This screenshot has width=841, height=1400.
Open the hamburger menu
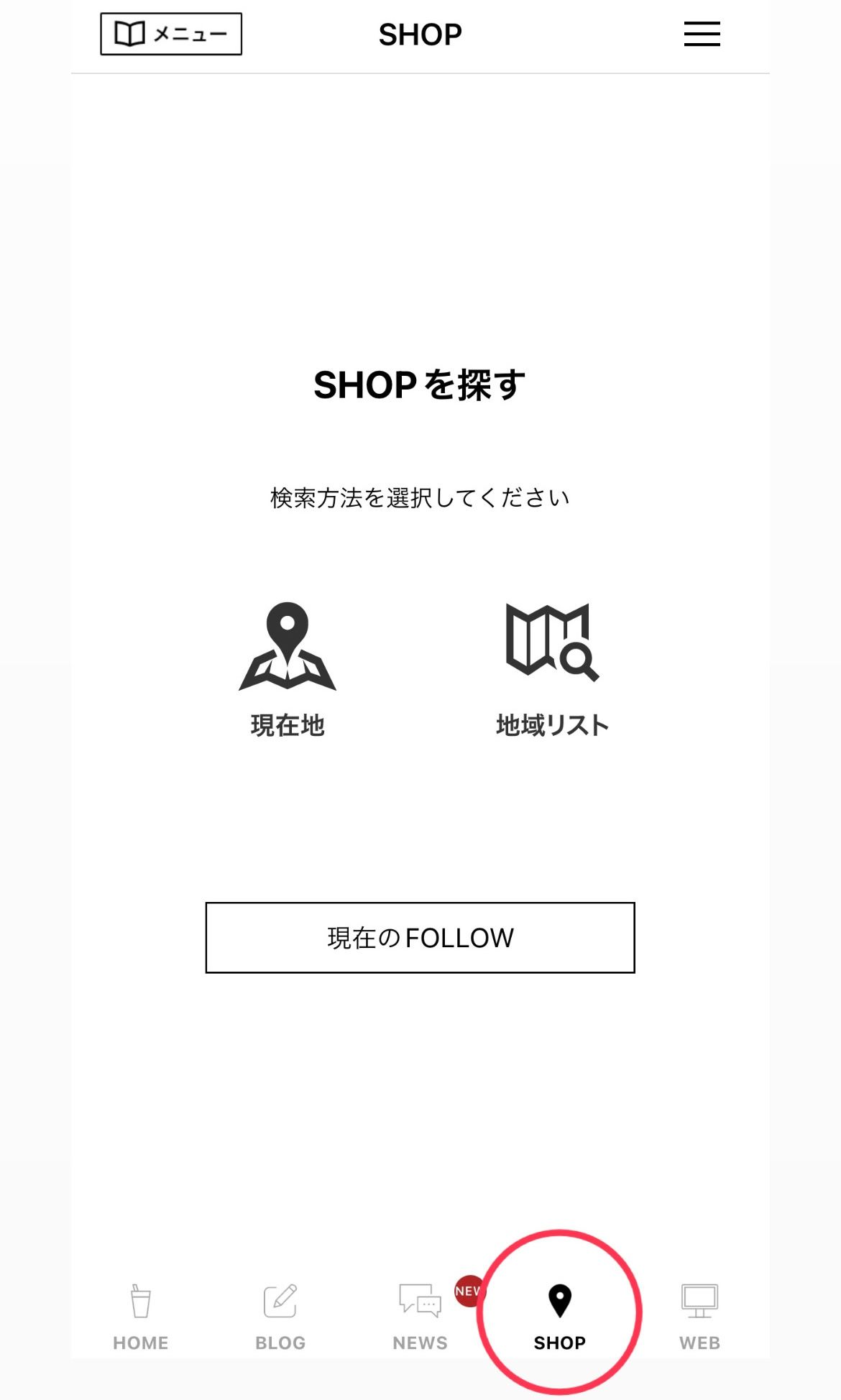pos(702,34)
